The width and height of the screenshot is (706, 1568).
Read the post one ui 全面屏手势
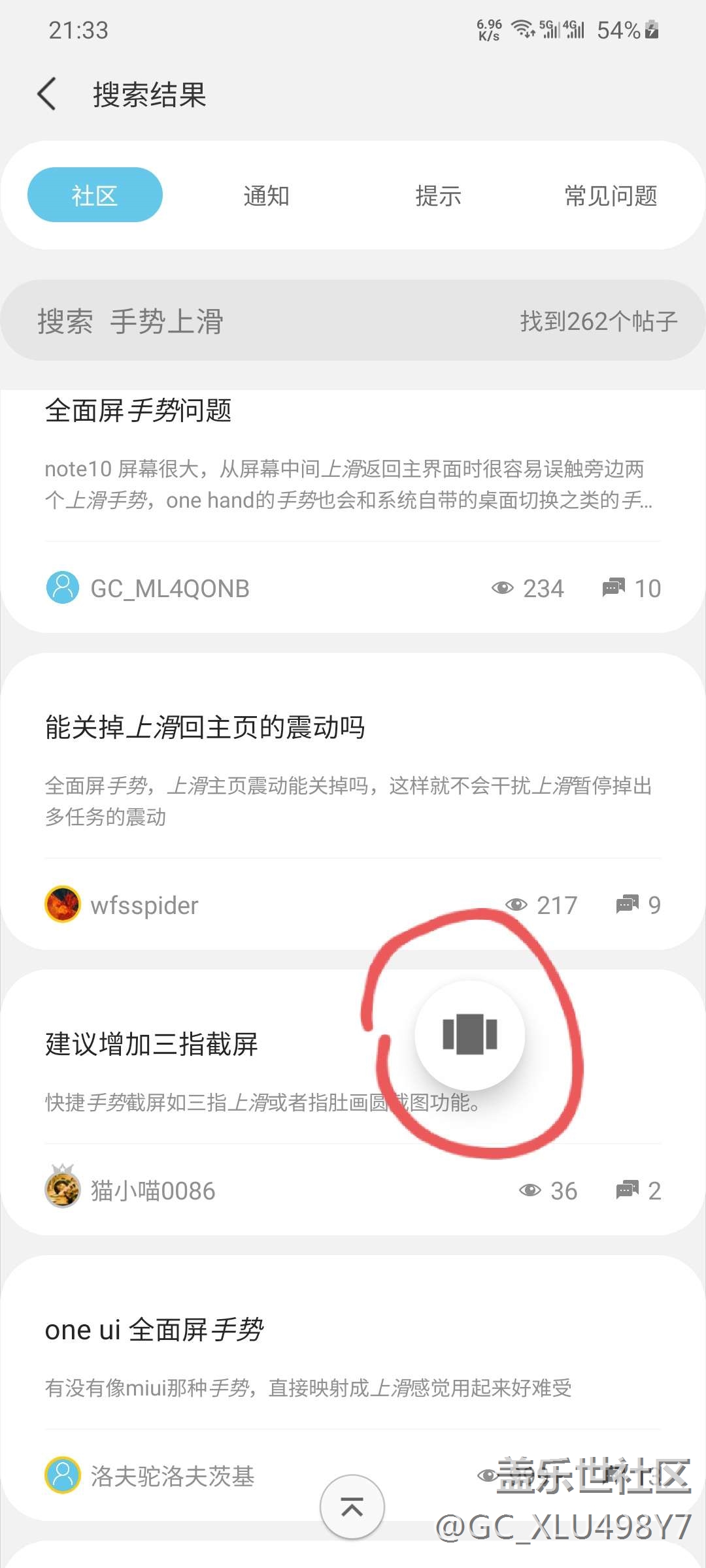click(x=154, y=1330)
